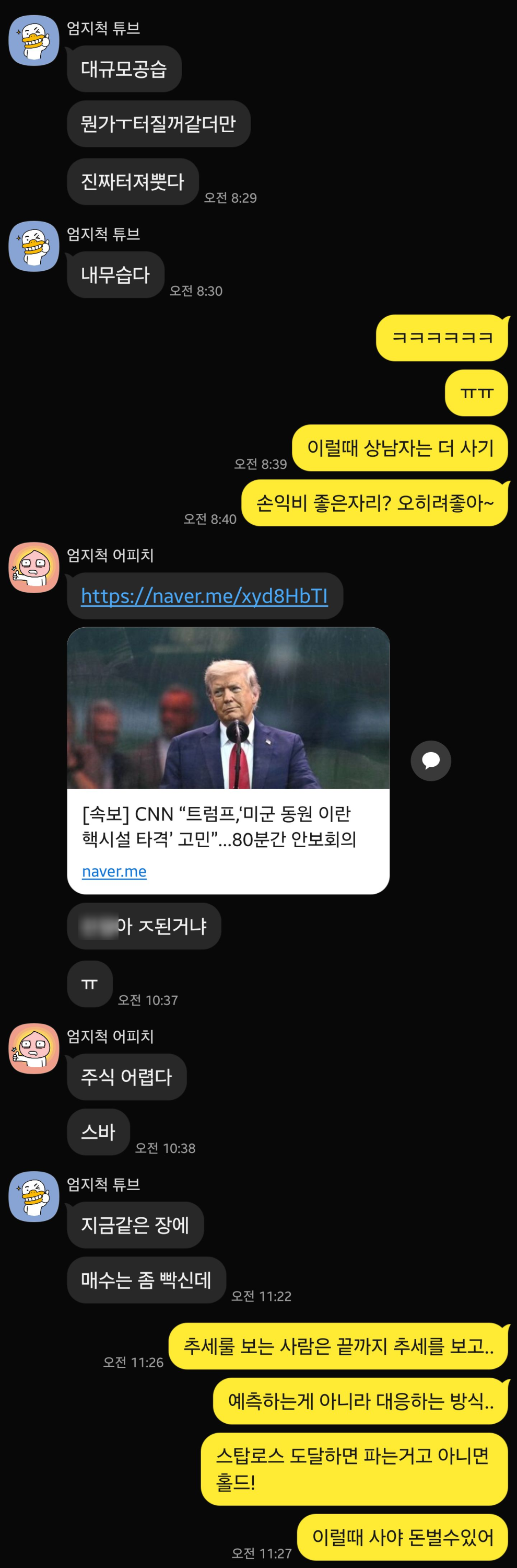View 엄지척 어피치's profile beside 주식 어렵다
This screenshot has height=1568, width=517.
tap(33, 1049)
